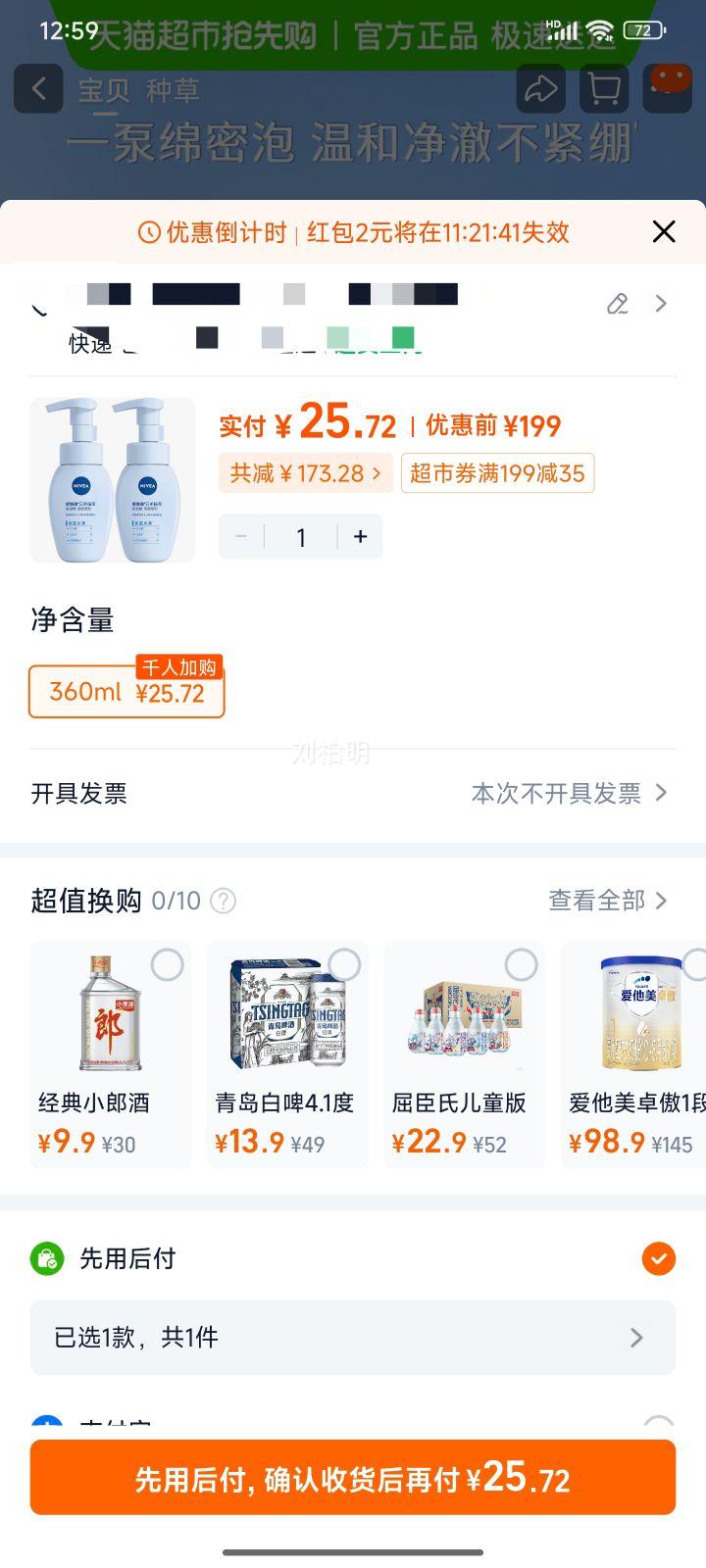Expand the 已选1款，共1件 selection row

(353, 1338)
